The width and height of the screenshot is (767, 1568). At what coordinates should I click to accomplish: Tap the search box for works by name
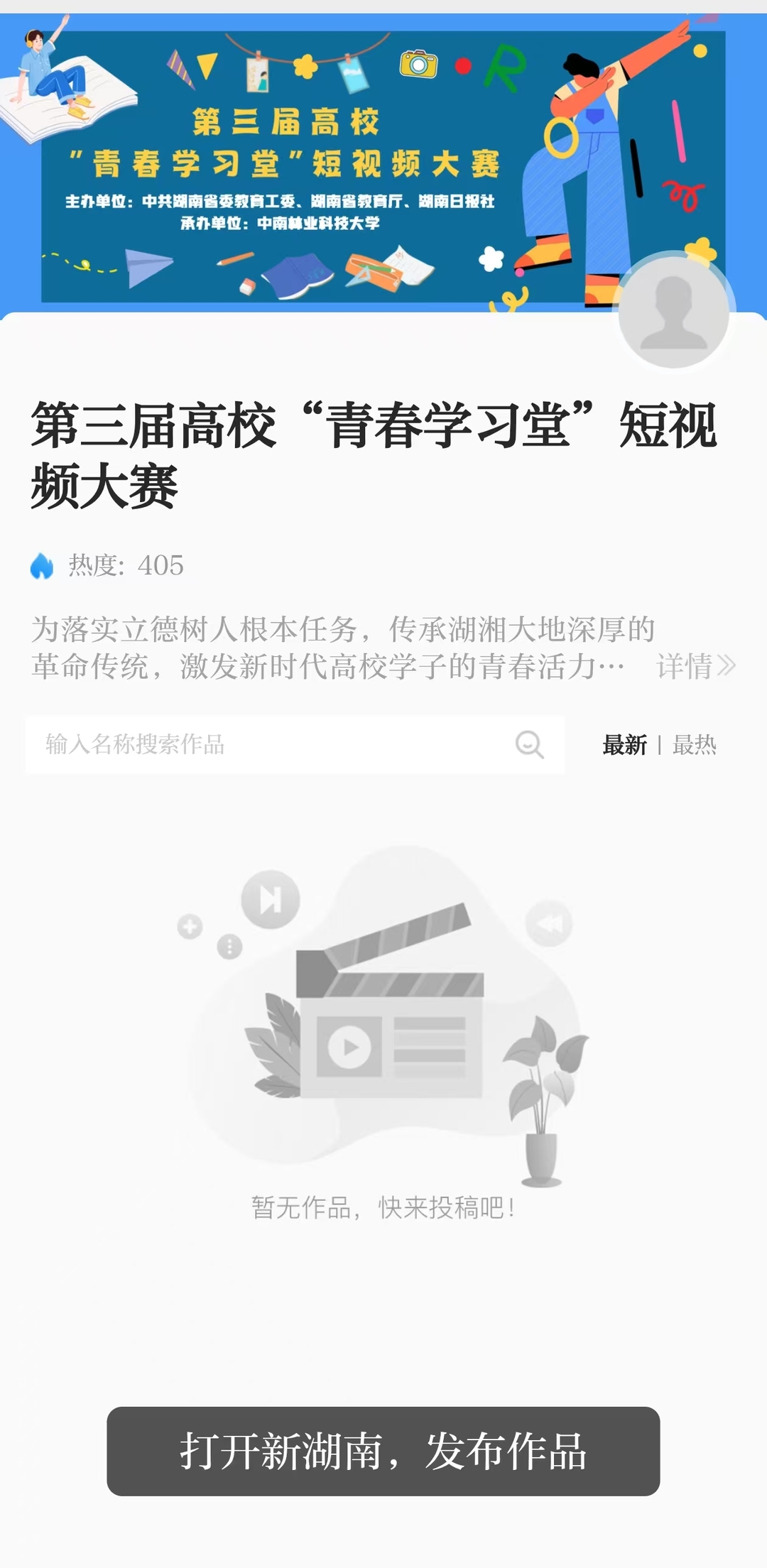point(270,744)
